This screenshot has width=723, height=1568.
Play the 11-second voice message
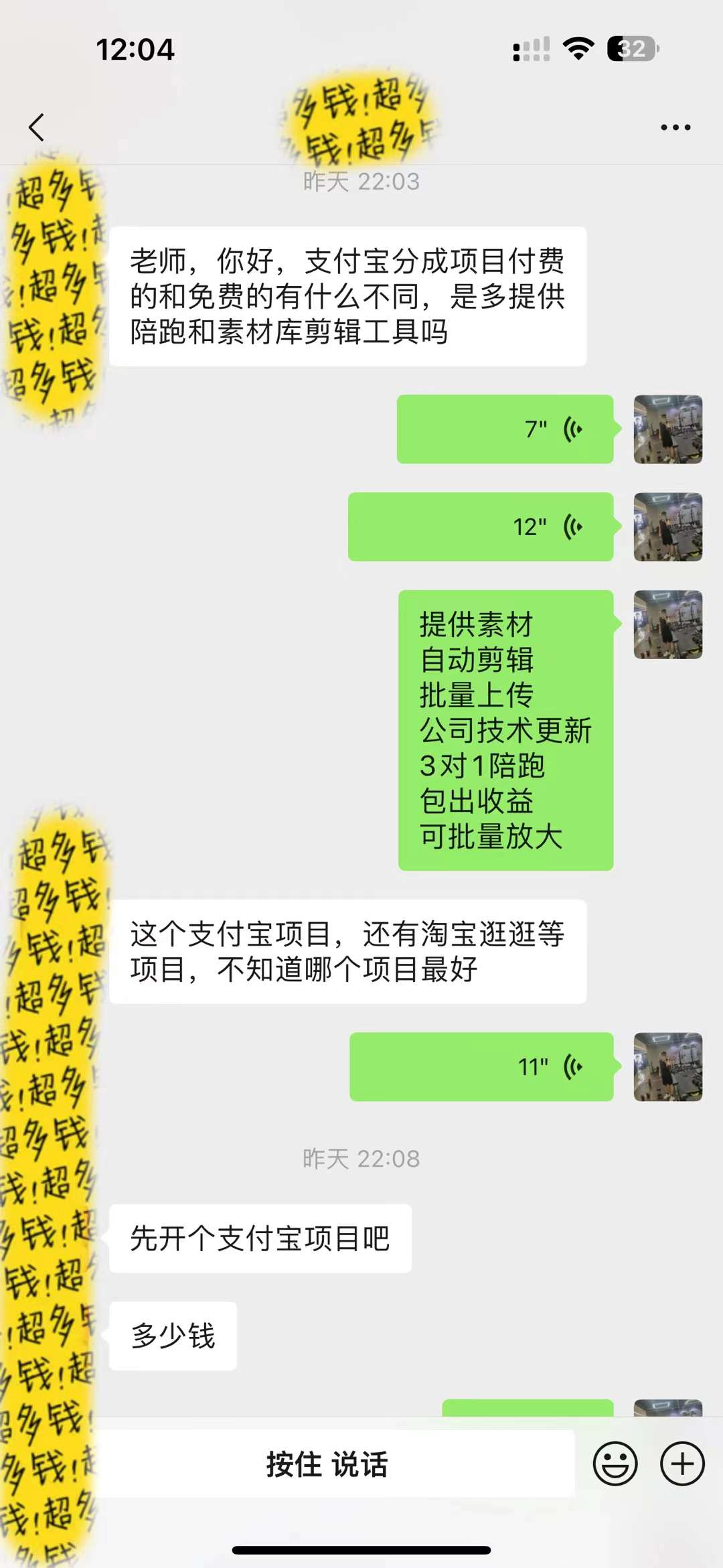(x=481, y=1067)
